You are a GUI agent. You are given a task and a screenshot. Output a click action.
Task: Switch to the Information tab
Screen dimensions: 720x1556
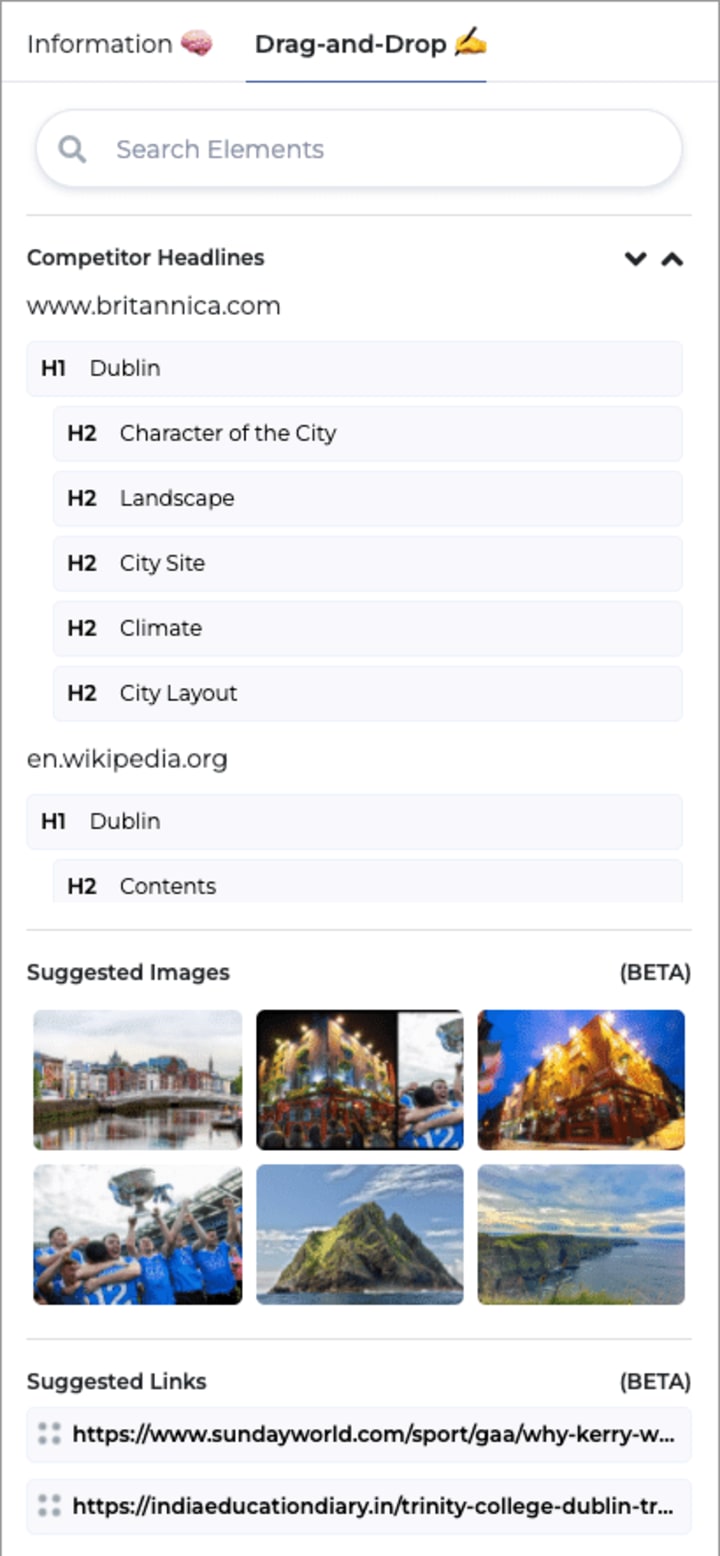[x=119, y=44]
